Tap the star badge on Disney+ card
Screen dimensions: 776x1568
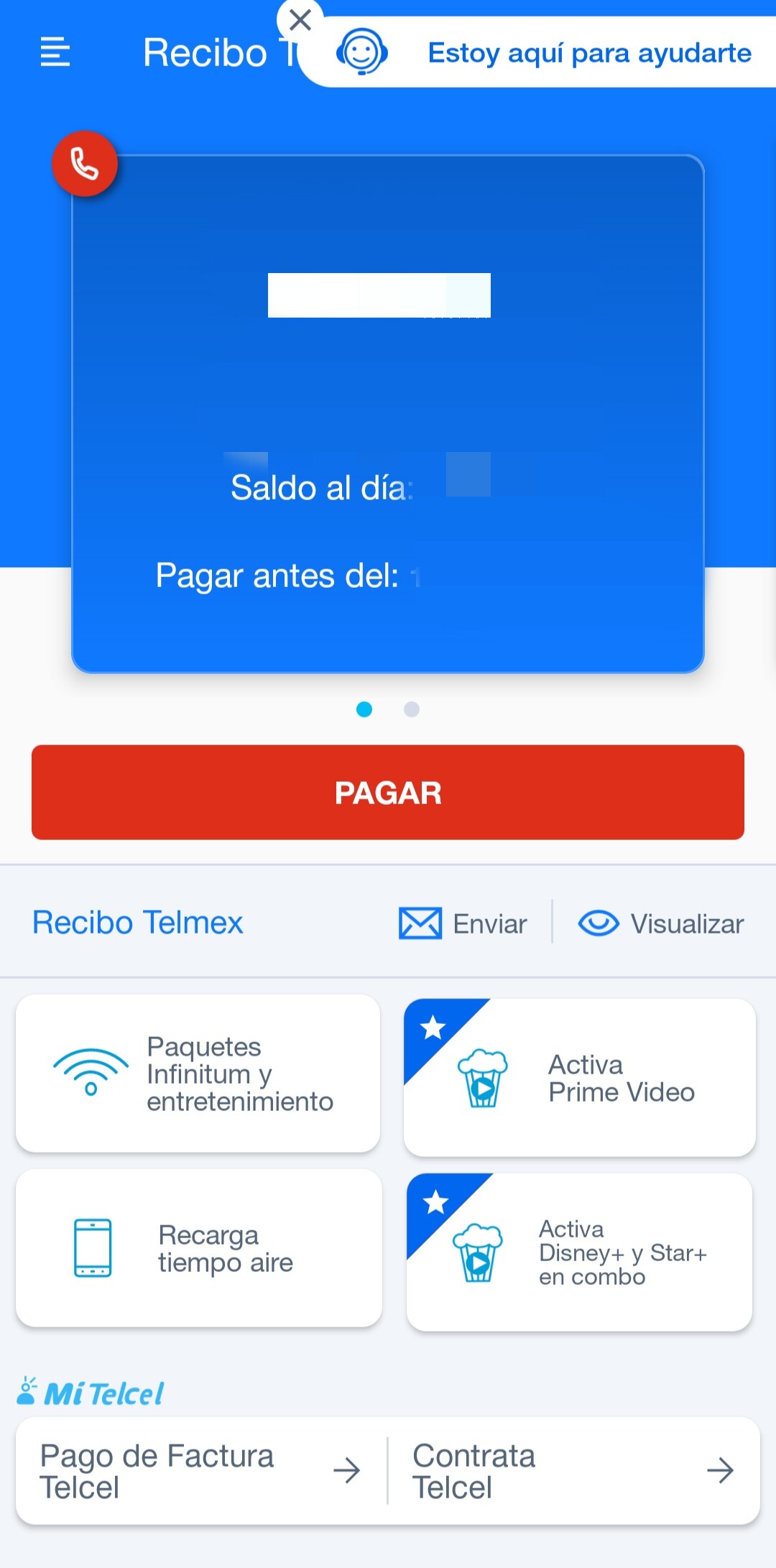point(435,1202)
